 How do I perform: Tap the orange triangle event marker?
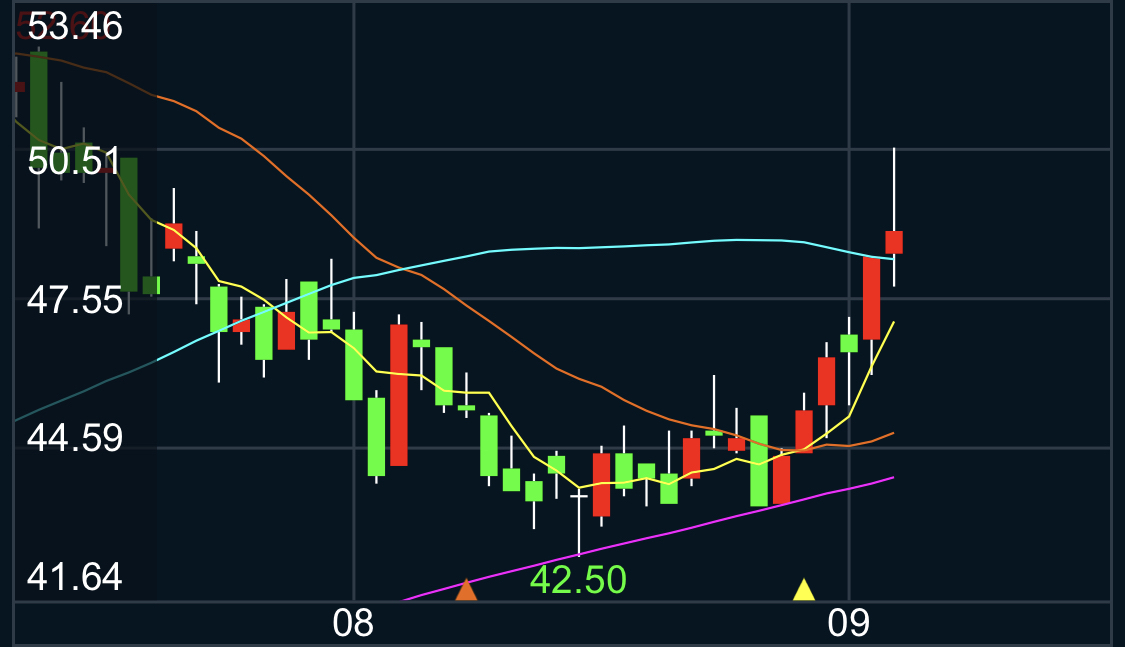(x=466, y=590)
